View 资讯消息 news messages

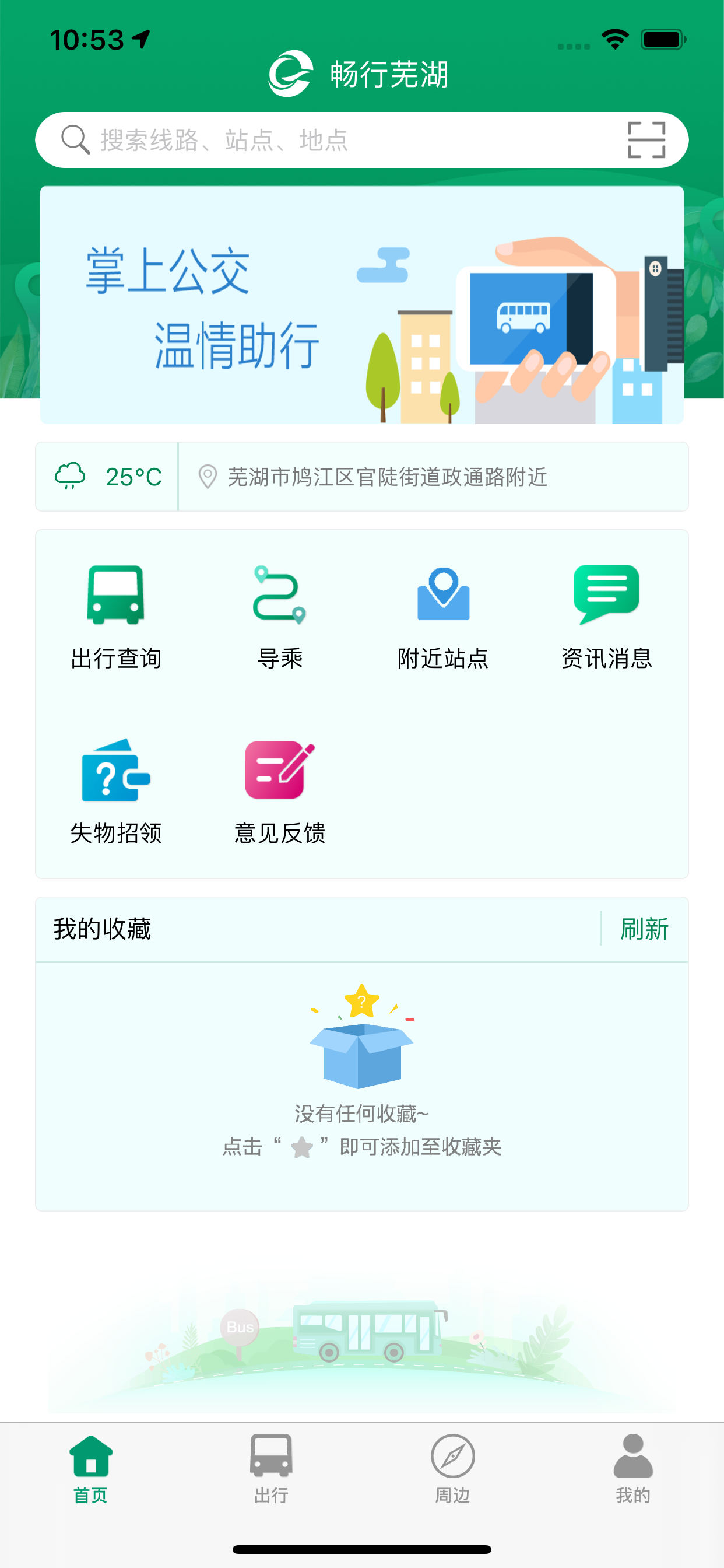607,600
